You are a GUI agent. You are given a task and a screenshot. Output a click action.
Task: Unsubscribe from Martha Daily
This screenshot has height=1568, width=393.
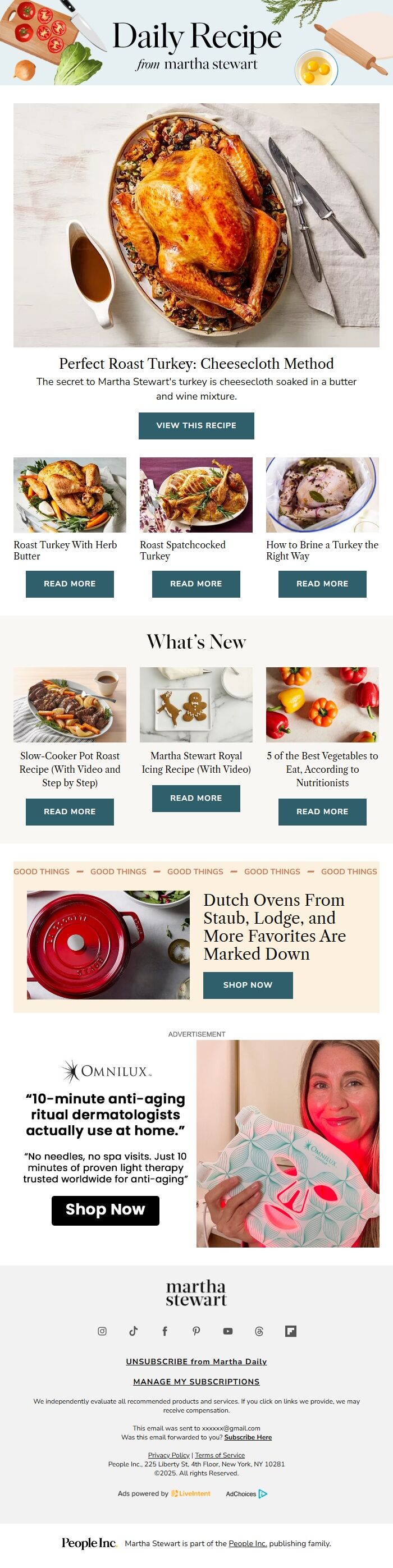coord(196,1361)
